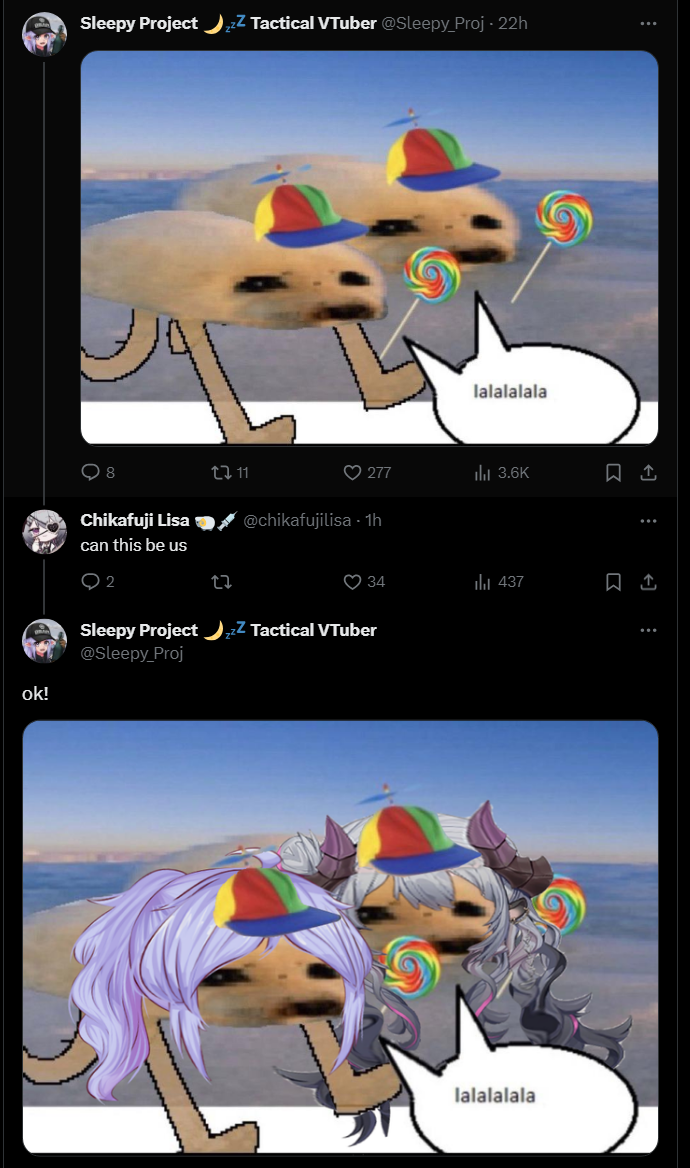Share the first Sleepy Project tweet
The image size is (690, 1168).
tap(648, 472)
